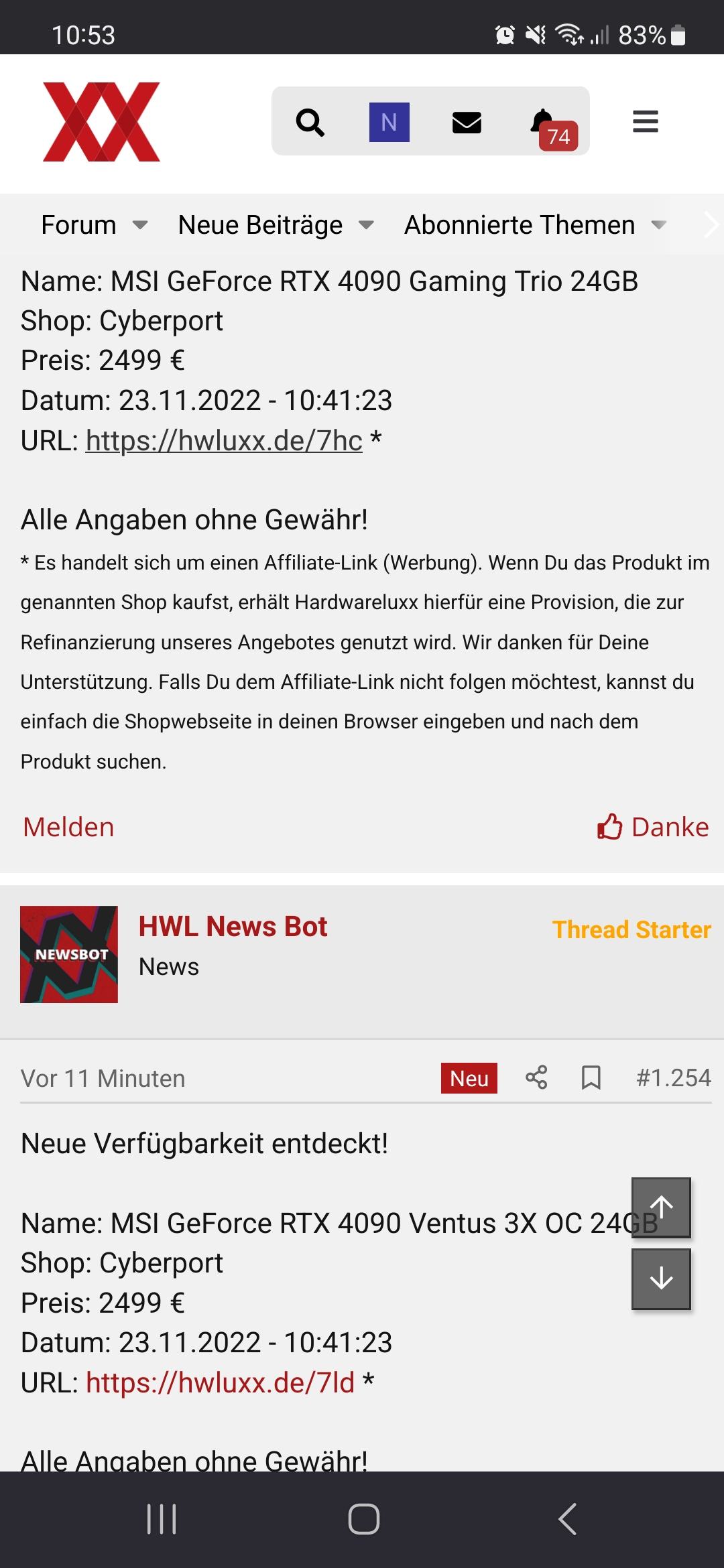
Task: Open the HWL News Bot profile name
Action: pos(233,926)
